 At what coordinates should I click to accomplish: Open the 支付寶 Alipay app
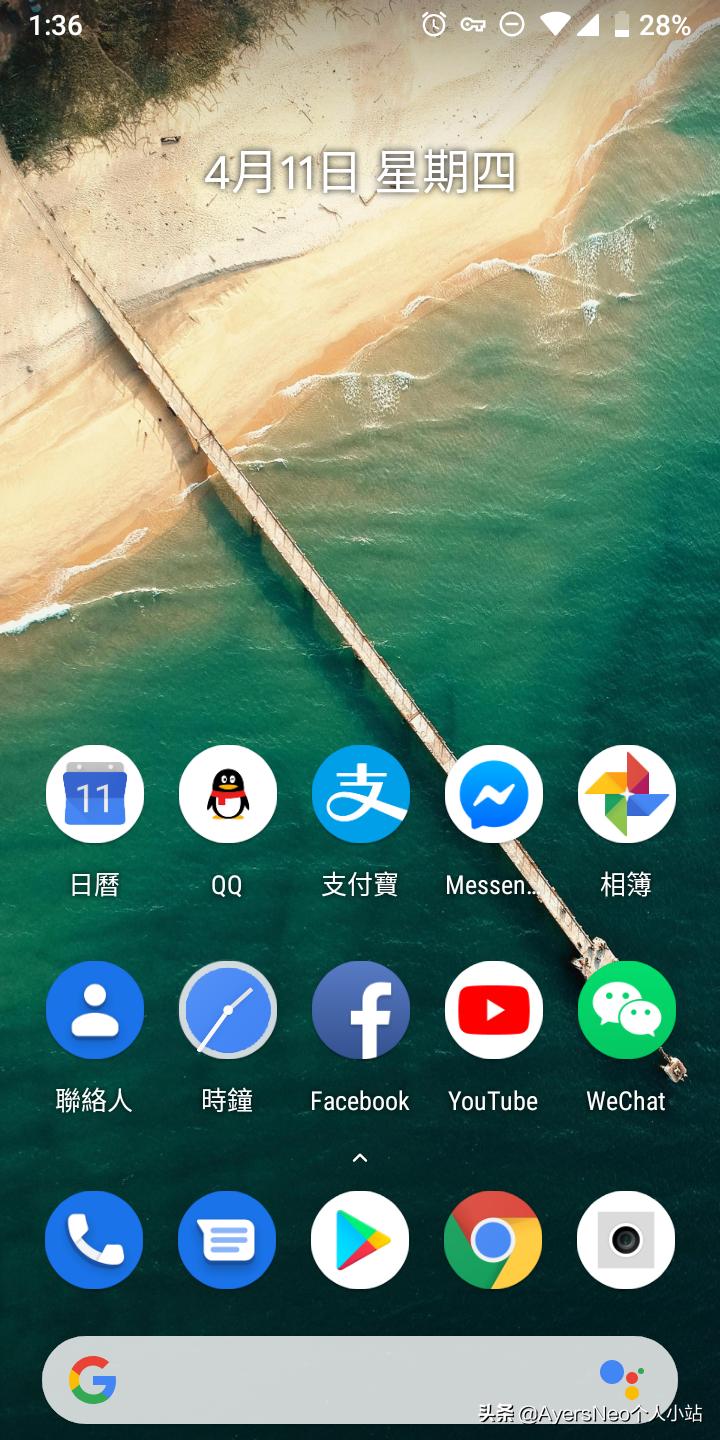click(x=360, y=793)
